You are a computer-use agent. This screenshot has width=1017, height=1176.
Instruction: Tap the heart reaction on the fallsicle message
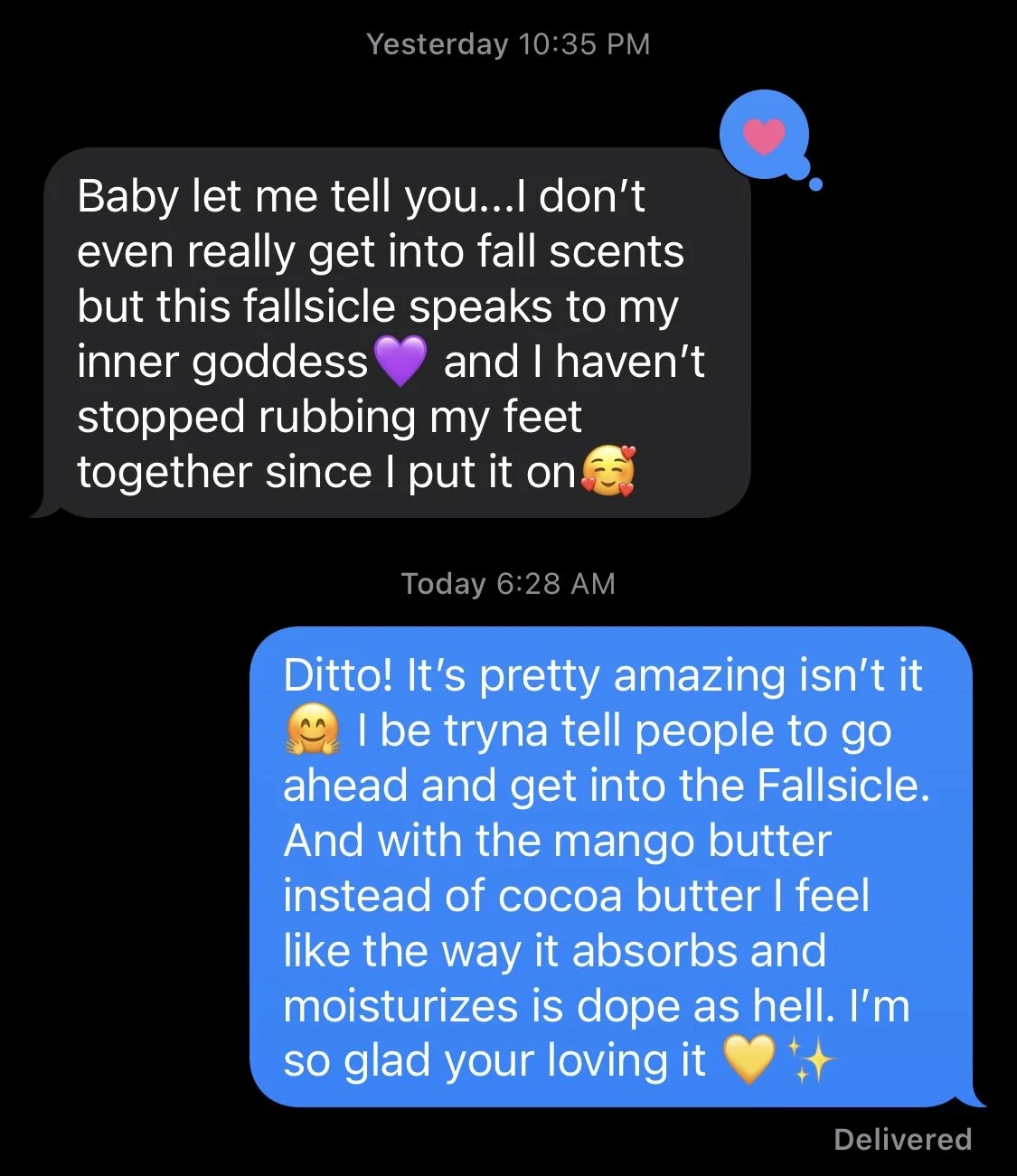(x=764, y=136)
